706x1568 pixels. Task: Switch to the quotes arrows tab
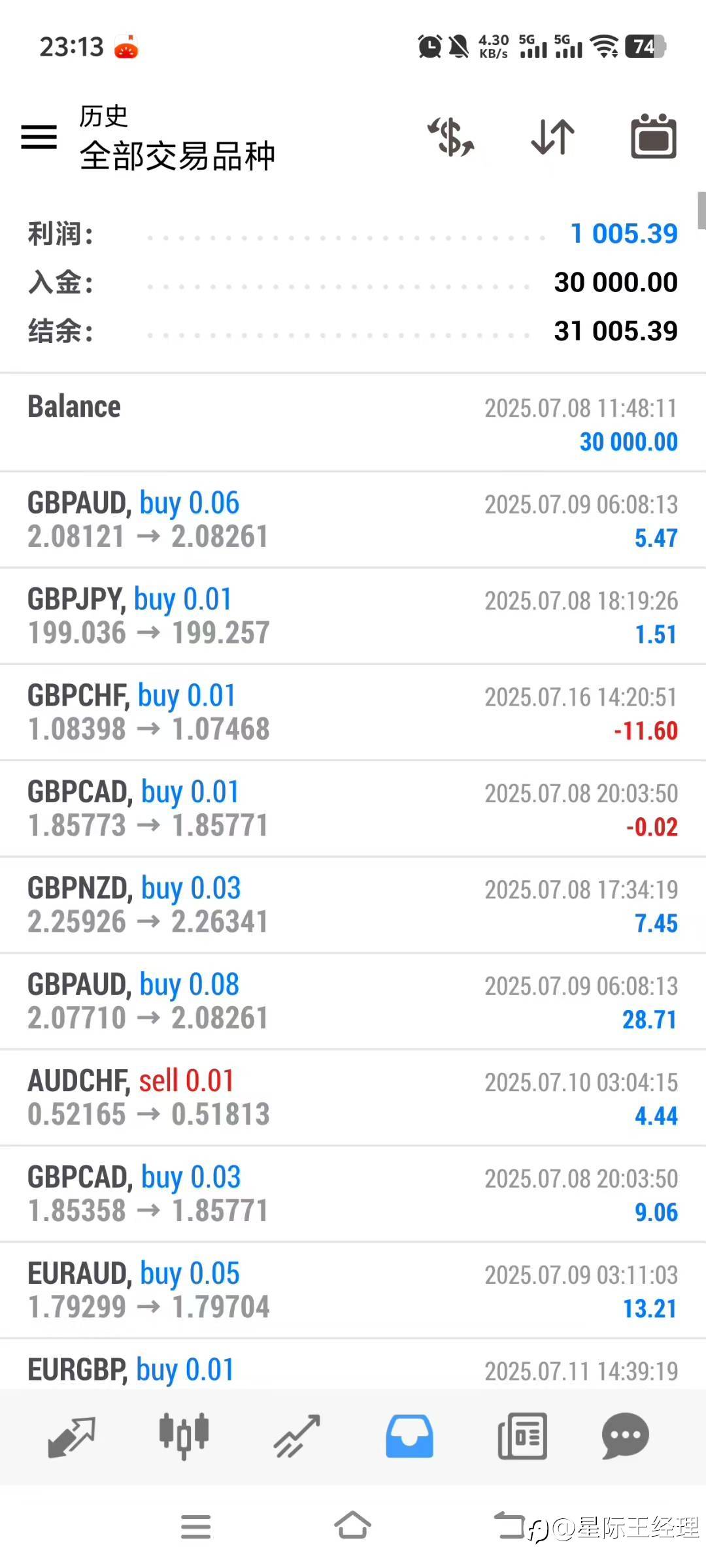coord(72,1437)
